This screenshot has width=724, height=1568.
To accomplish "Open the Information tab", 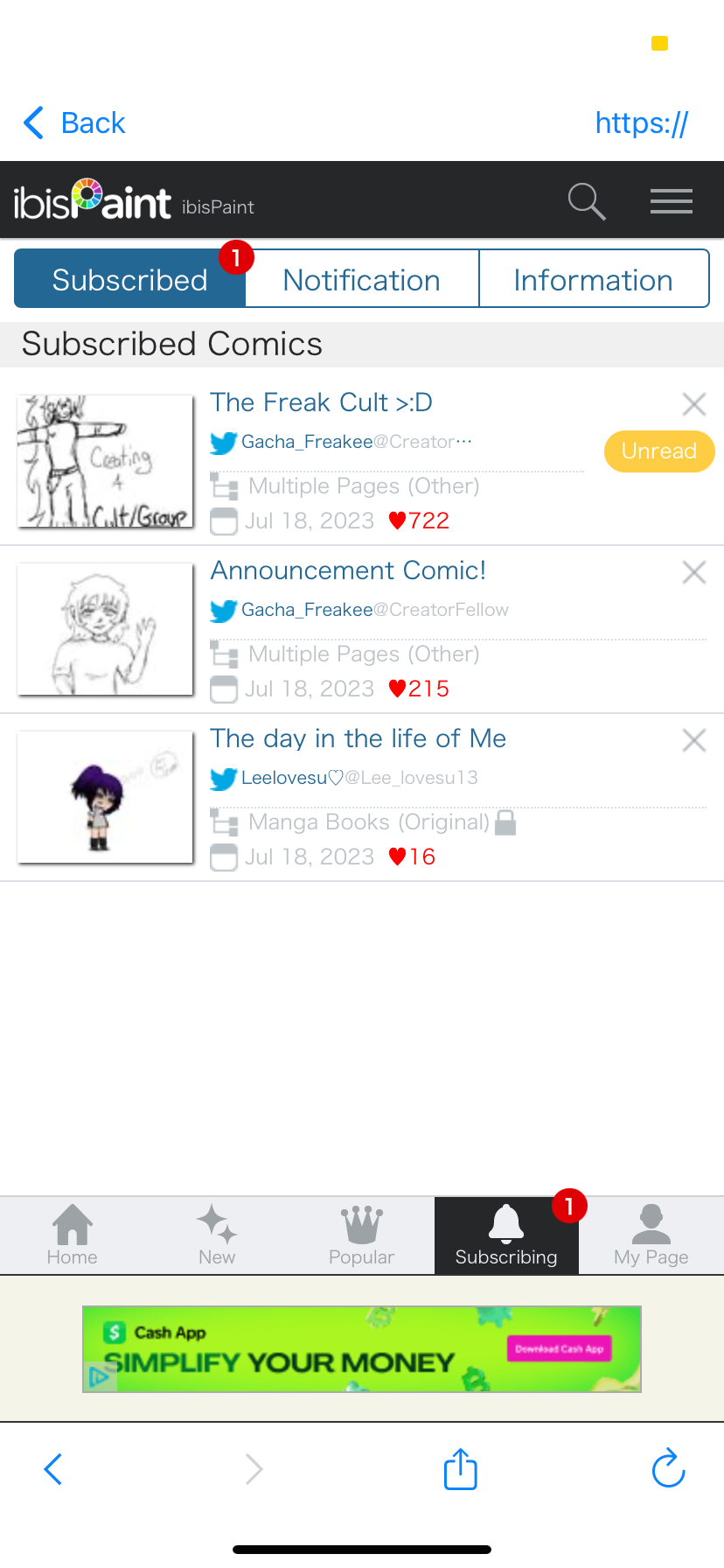I will [x=594, y=279].
